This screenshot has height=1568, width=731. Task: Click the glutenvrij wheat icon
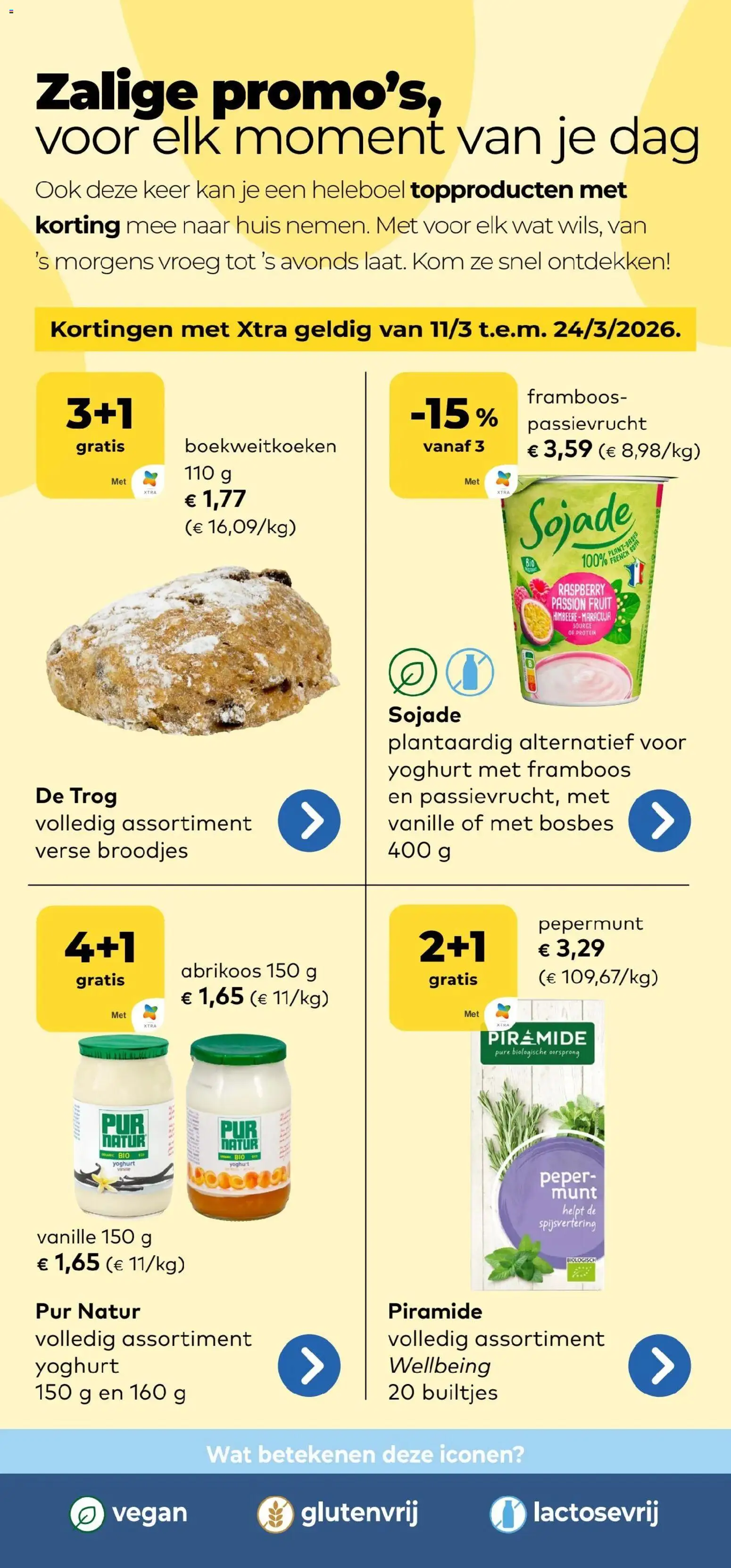pos(275,1515)
